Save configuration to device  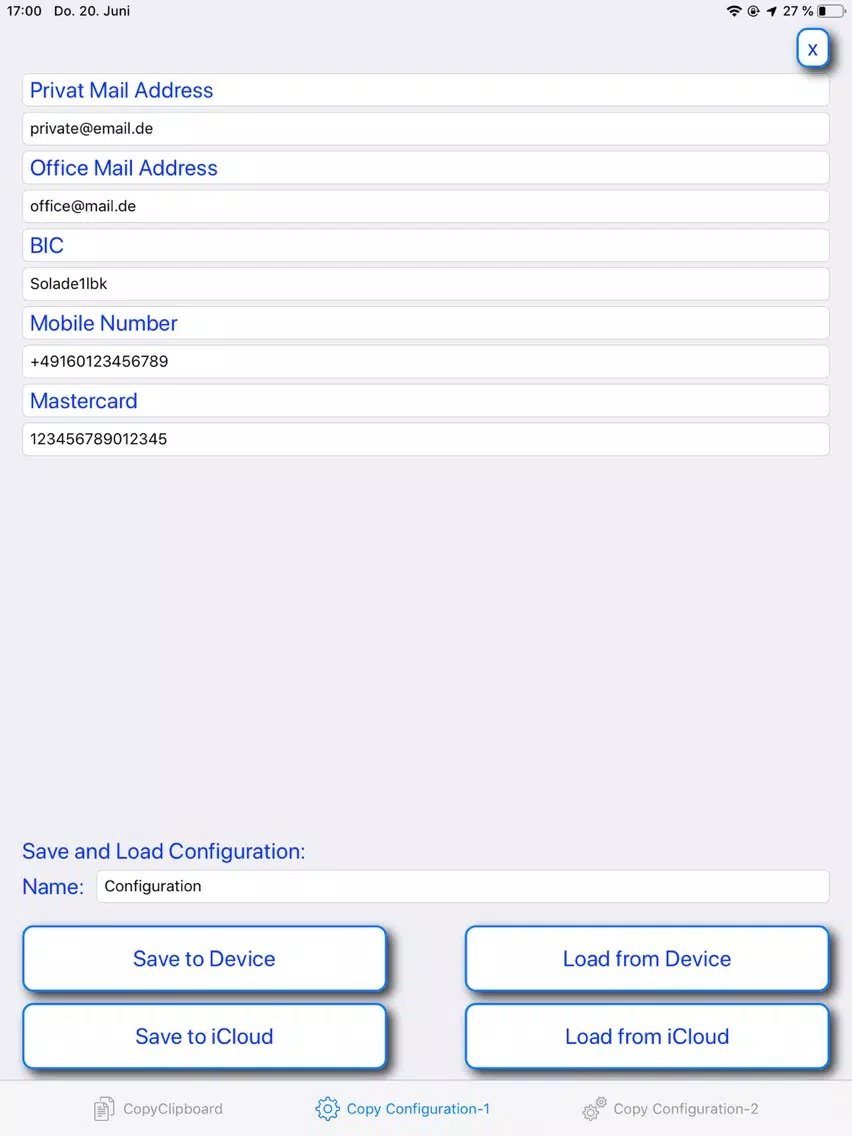[x=204, y=959]
